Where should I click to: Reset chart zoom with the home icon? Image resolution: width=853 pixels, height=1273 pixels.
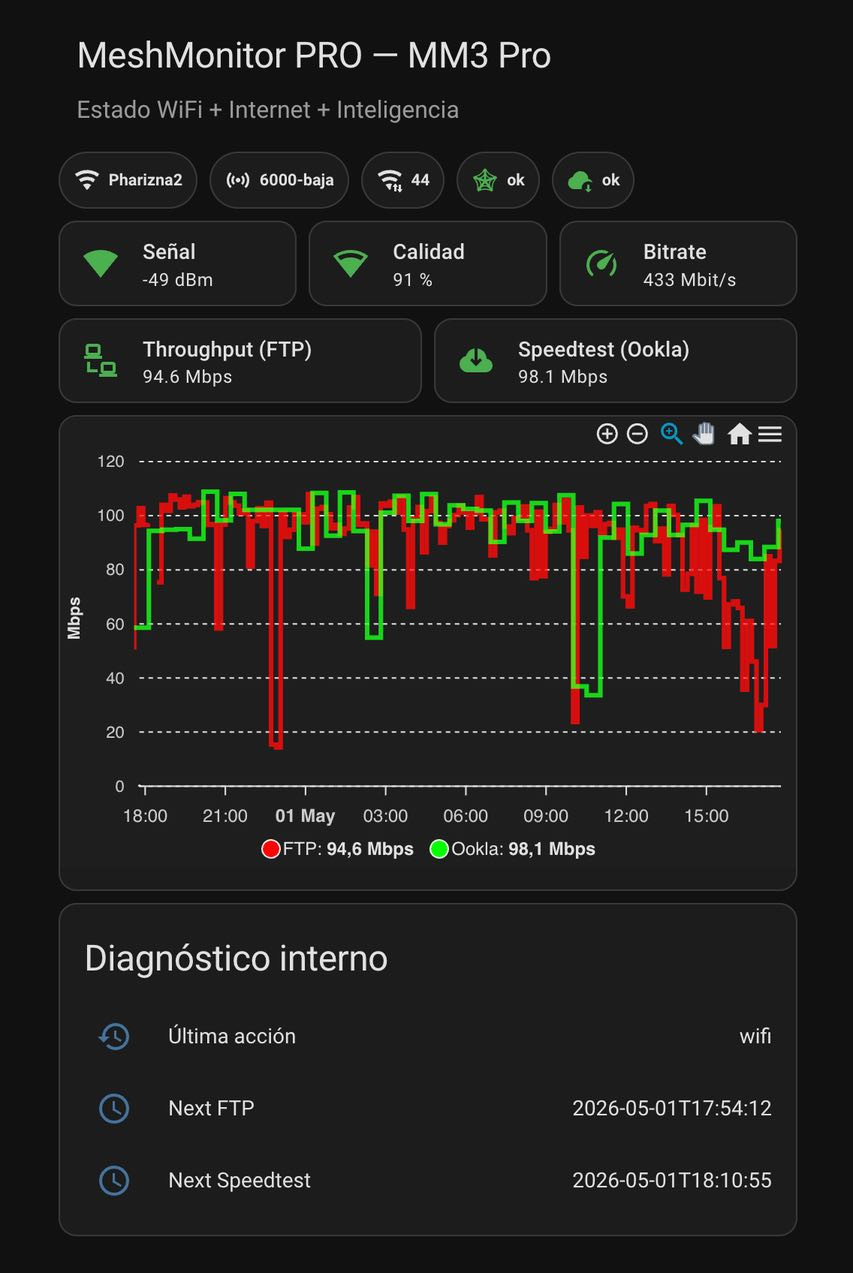point(739,433)
